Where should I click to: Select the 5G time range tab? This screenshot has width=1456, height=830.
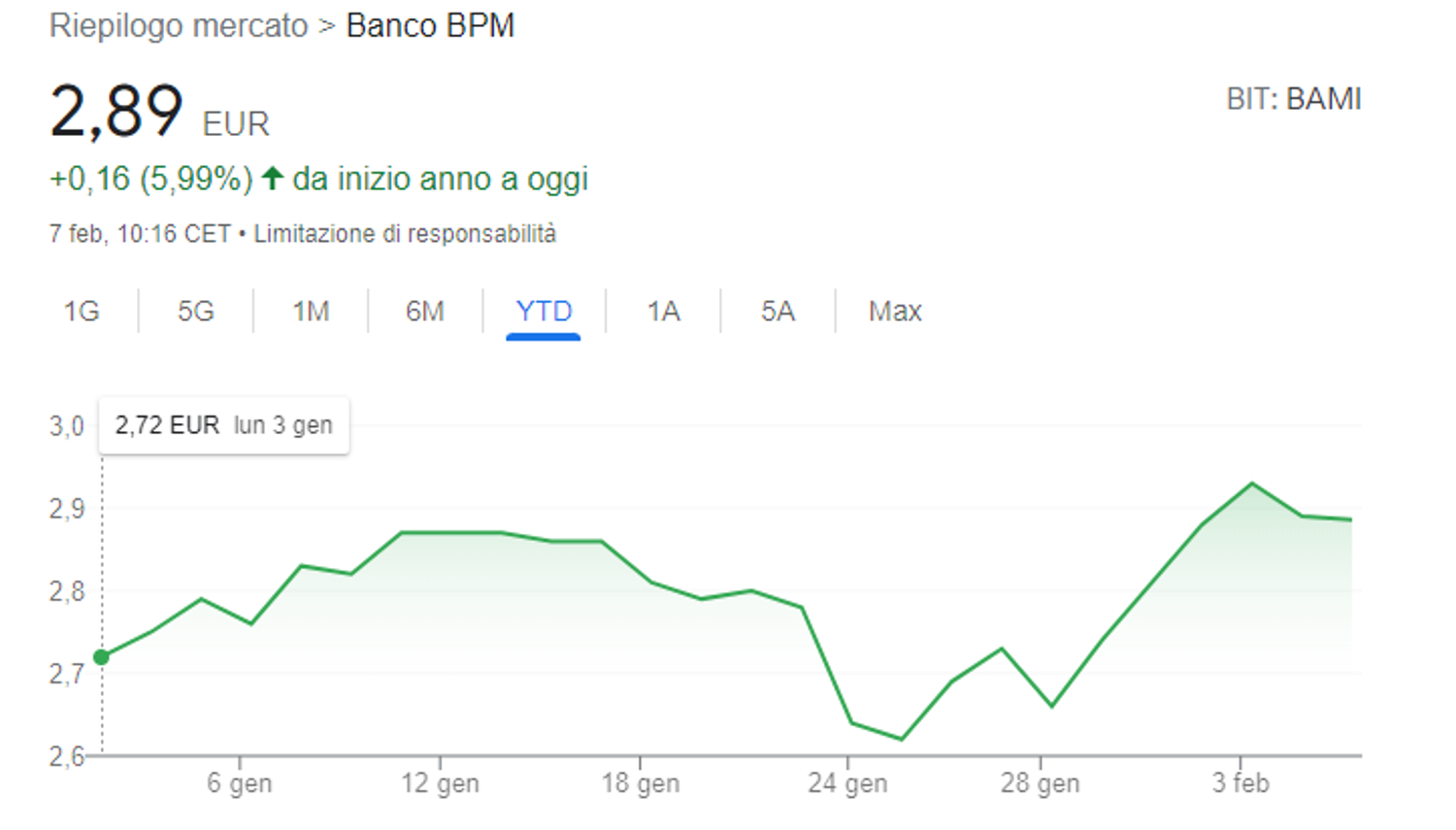point(195,312)
